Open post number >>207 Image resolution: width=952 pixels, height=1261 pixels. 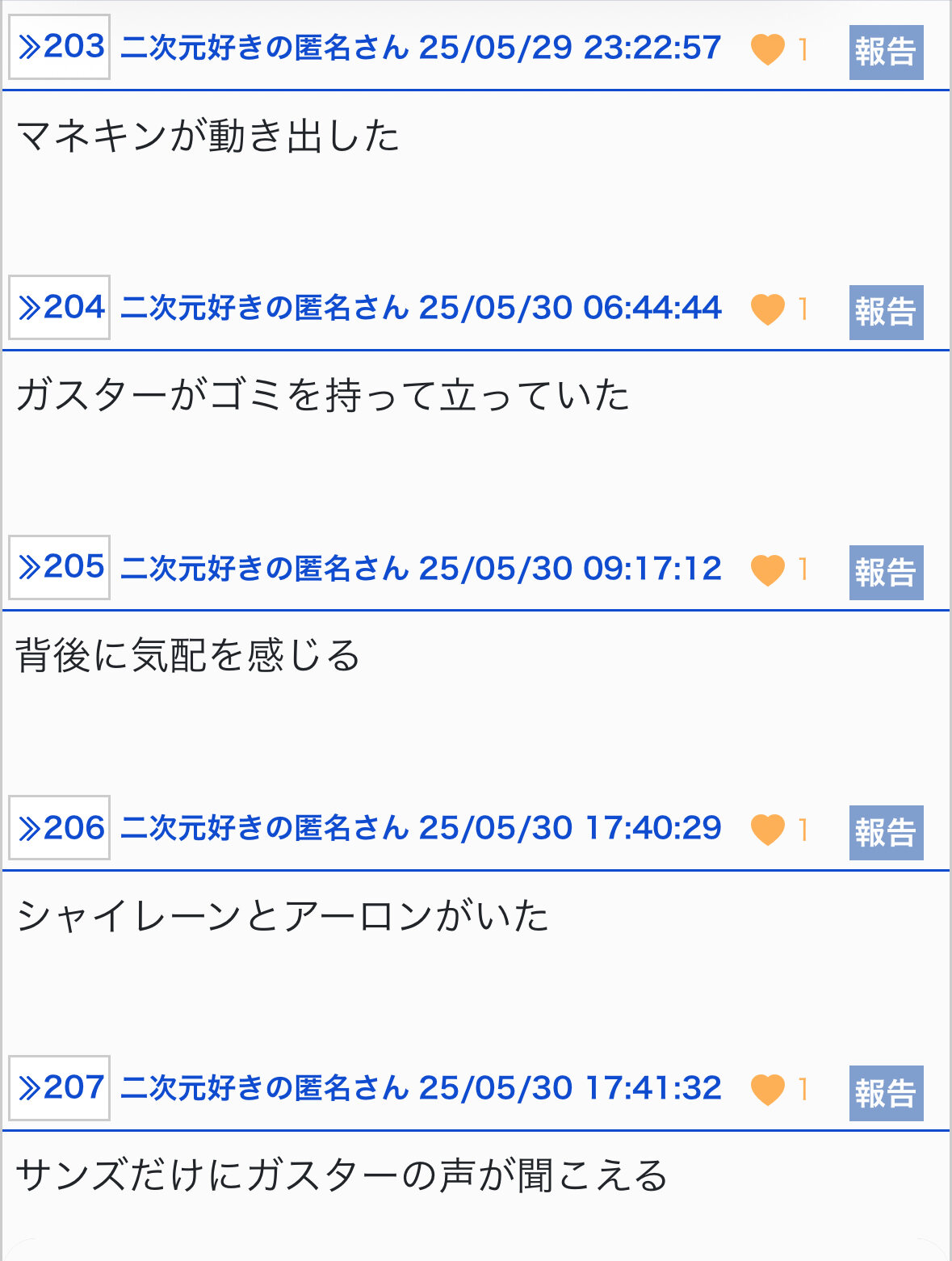(x=60, y=1088)
